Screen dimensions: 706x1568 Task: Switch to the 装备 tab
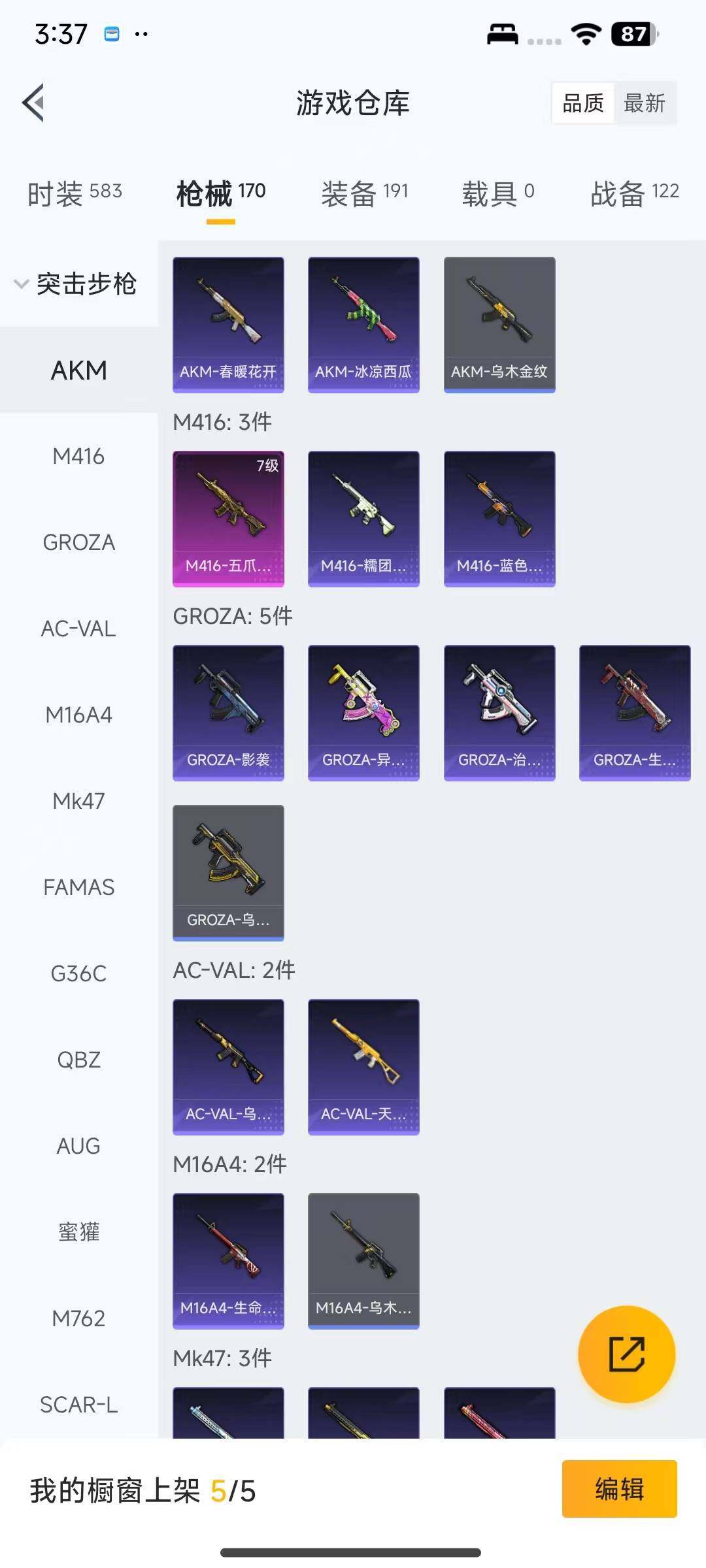coord(365,193)
